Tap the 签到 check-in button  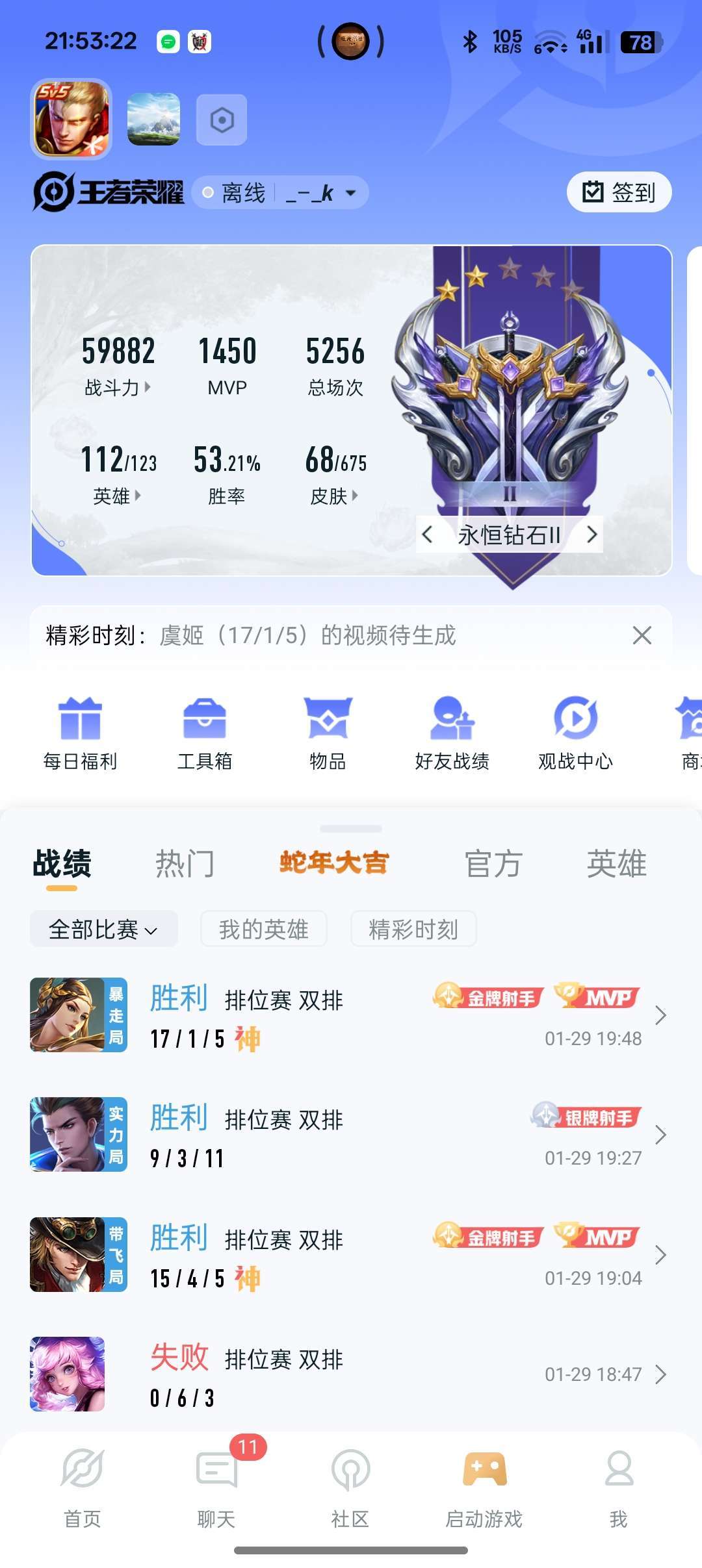(x=619, y=192)
